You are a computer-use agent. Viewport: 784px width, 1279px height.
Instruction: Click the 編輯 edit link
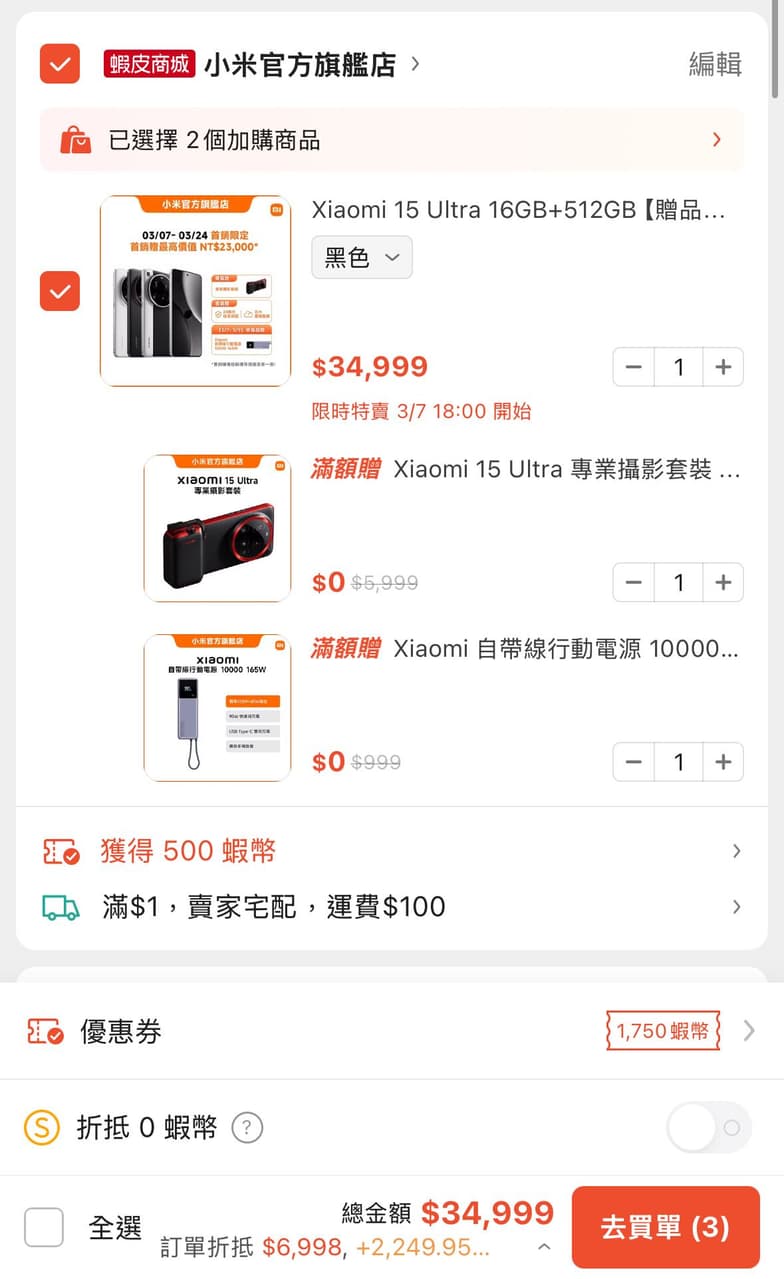point(716,63)
